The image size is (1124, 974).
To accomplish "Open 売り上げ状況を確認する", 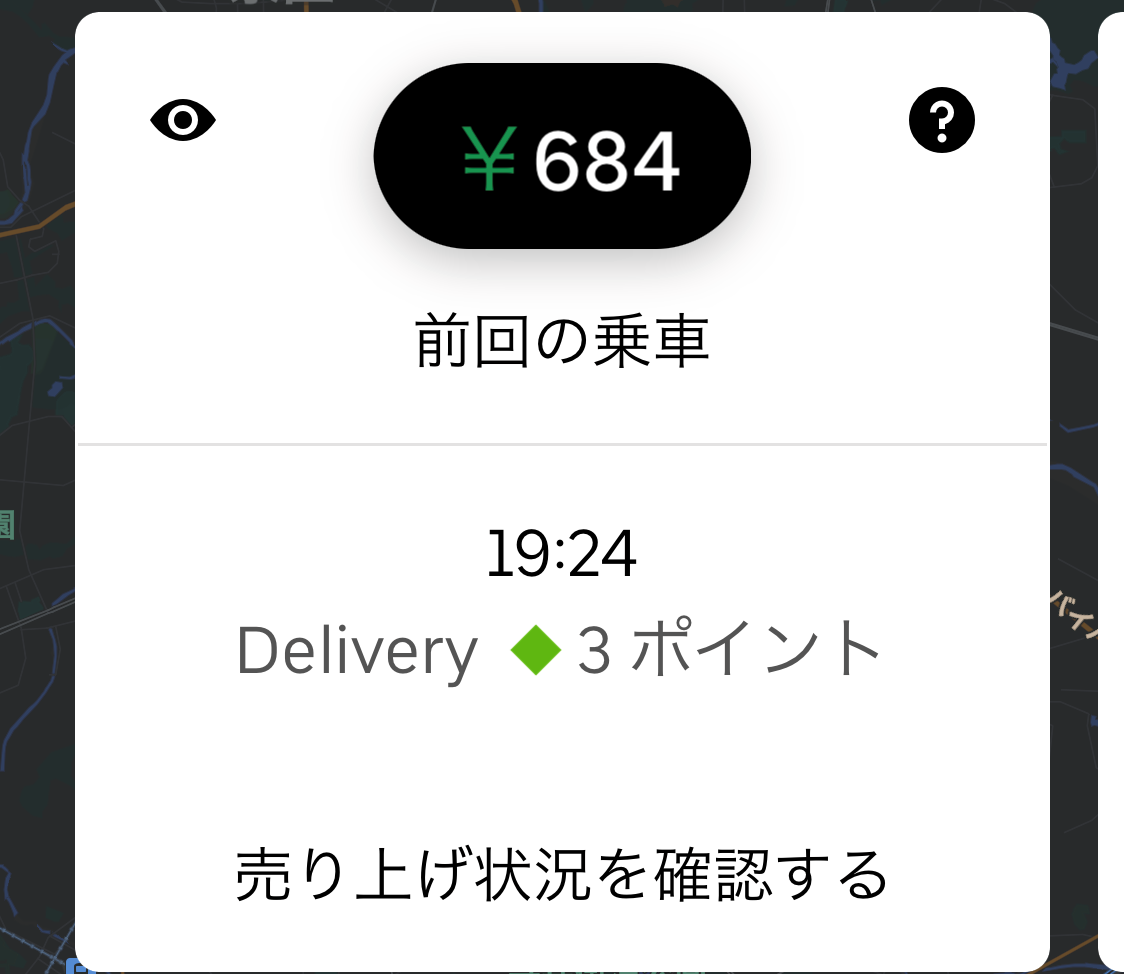I will [562, 874].
